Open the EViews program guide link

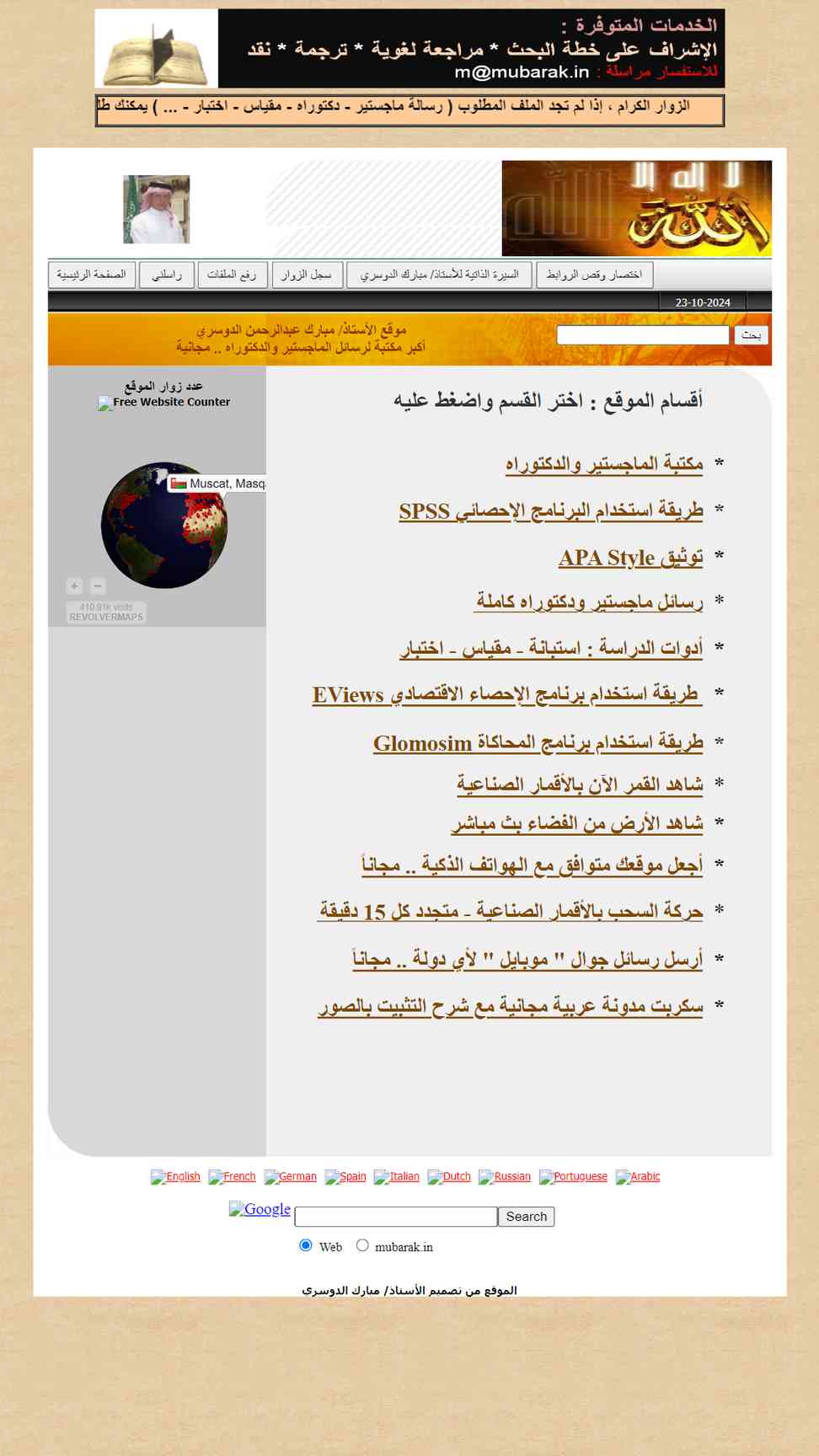507,694
